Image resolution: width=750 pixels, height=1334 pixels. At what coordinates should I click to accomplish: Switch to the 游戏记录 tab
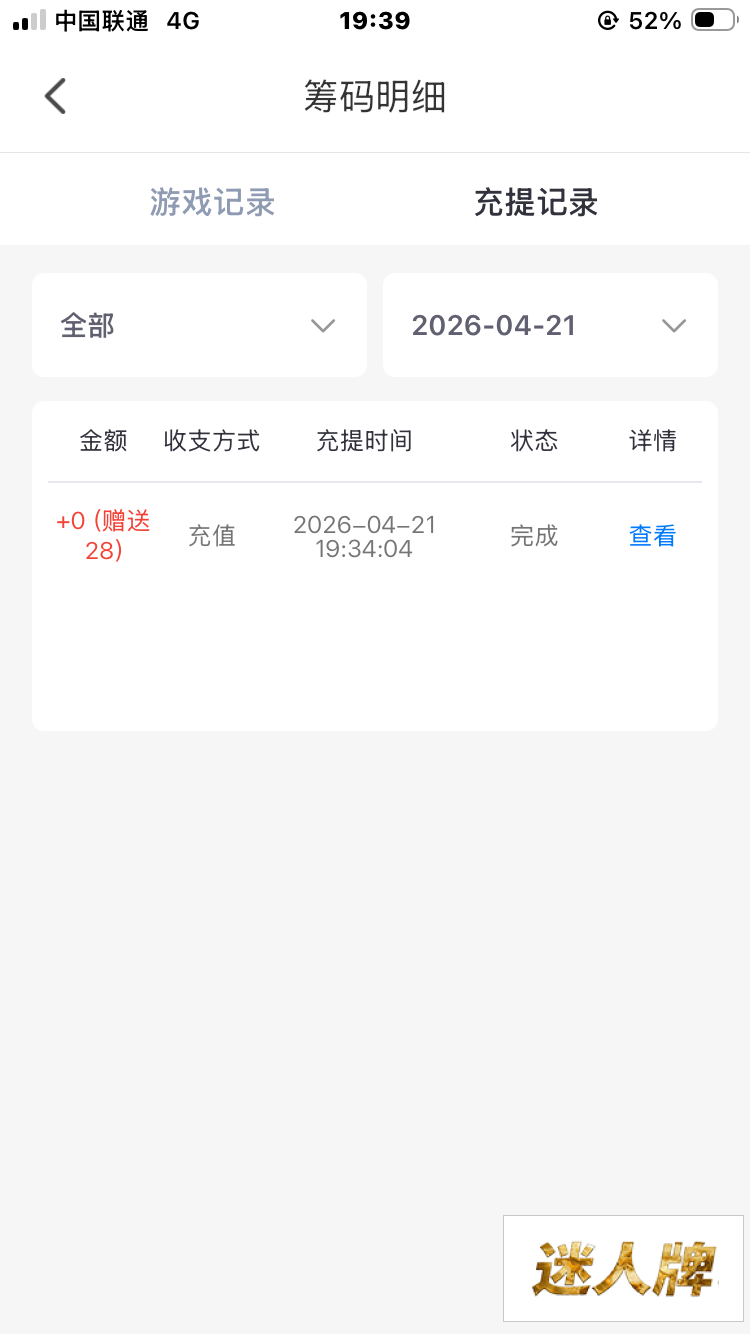[x=212, y=203]
